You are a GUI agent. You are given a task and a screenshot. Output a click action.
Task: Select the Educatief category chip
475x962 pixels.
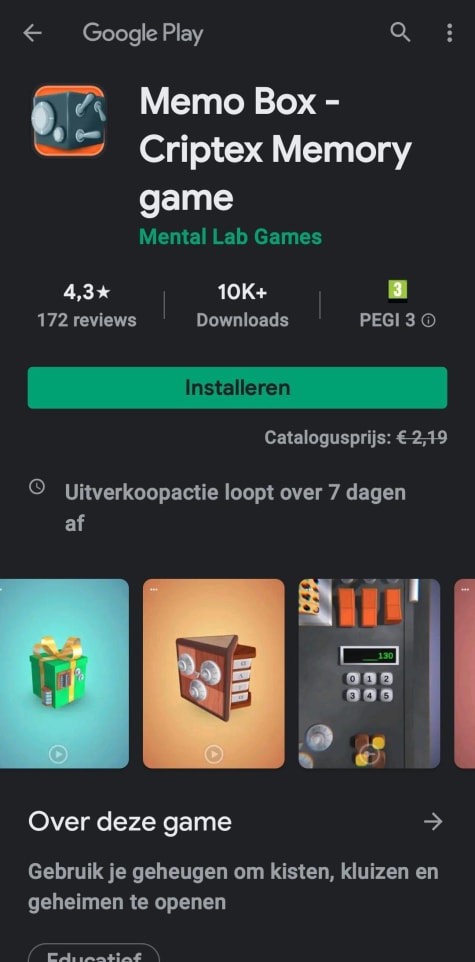(94, 953)
